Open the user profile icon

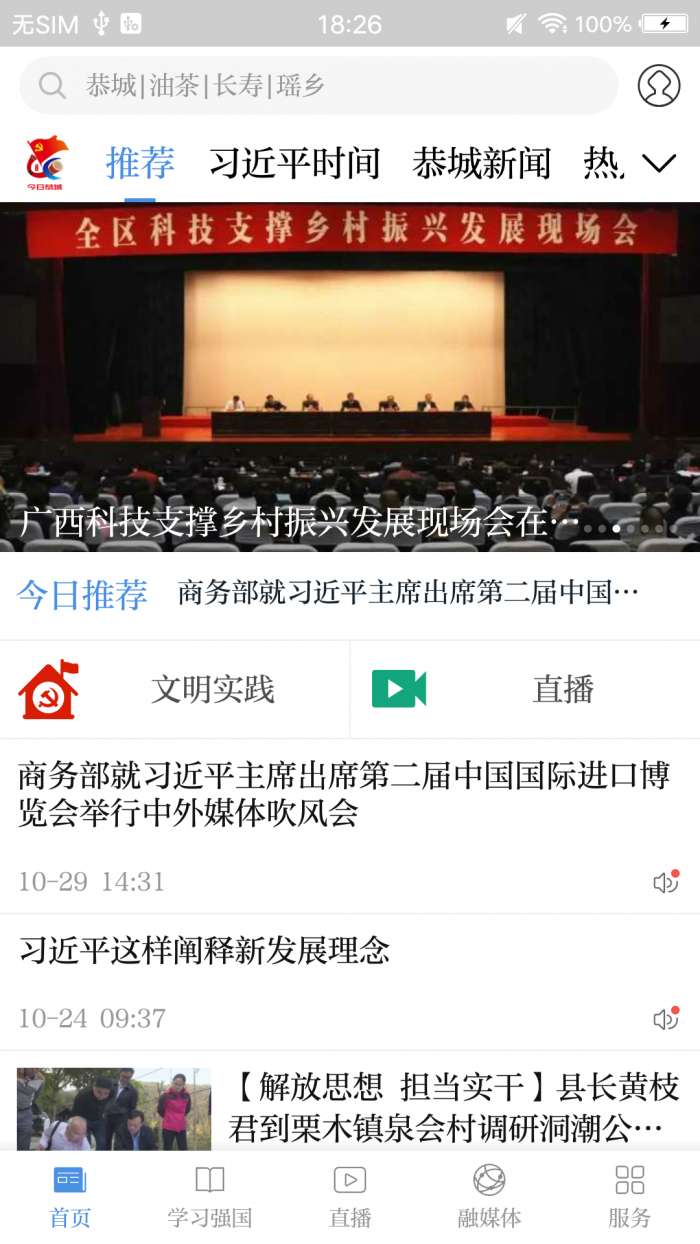(658, 86)
